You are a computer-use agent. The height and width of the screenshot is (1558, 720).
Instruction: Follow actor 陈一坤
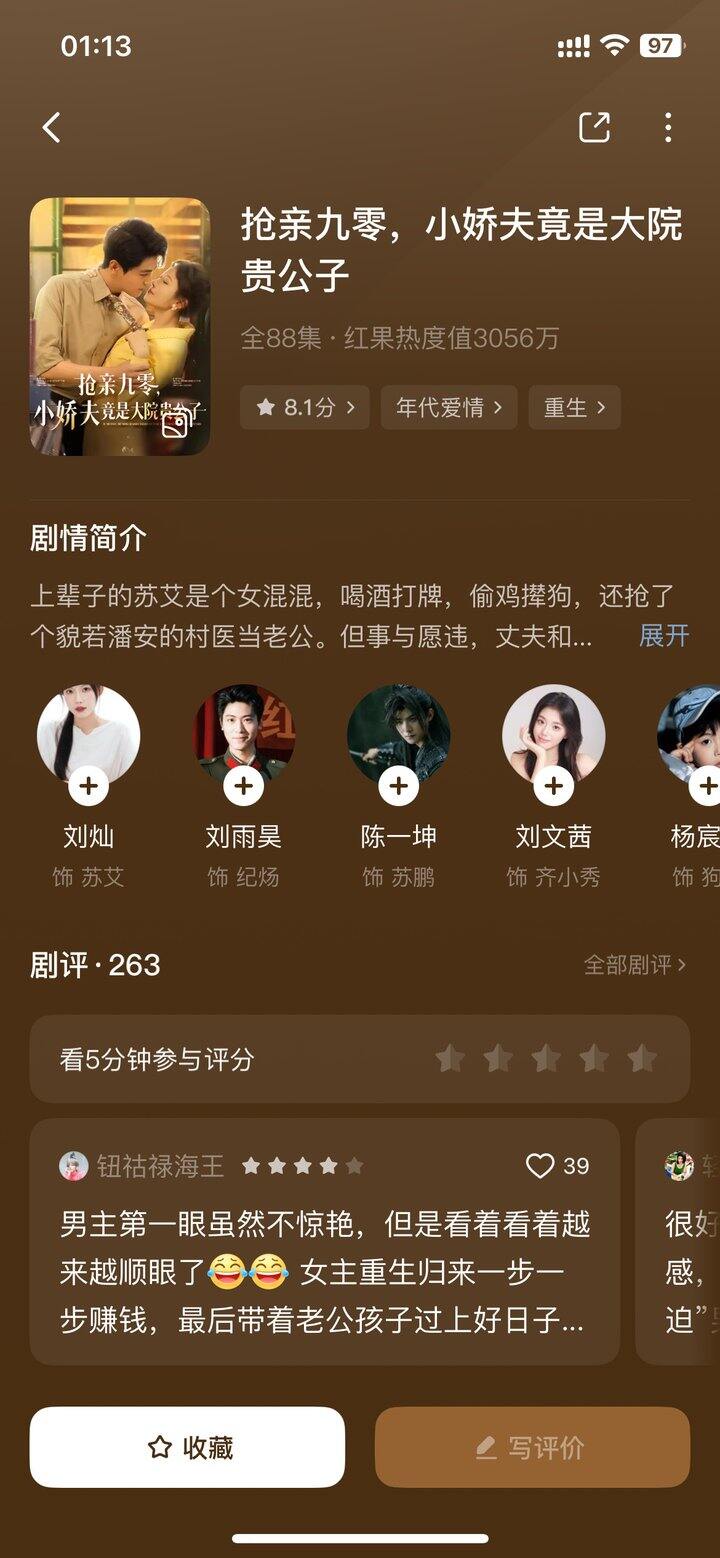point(399,786)
